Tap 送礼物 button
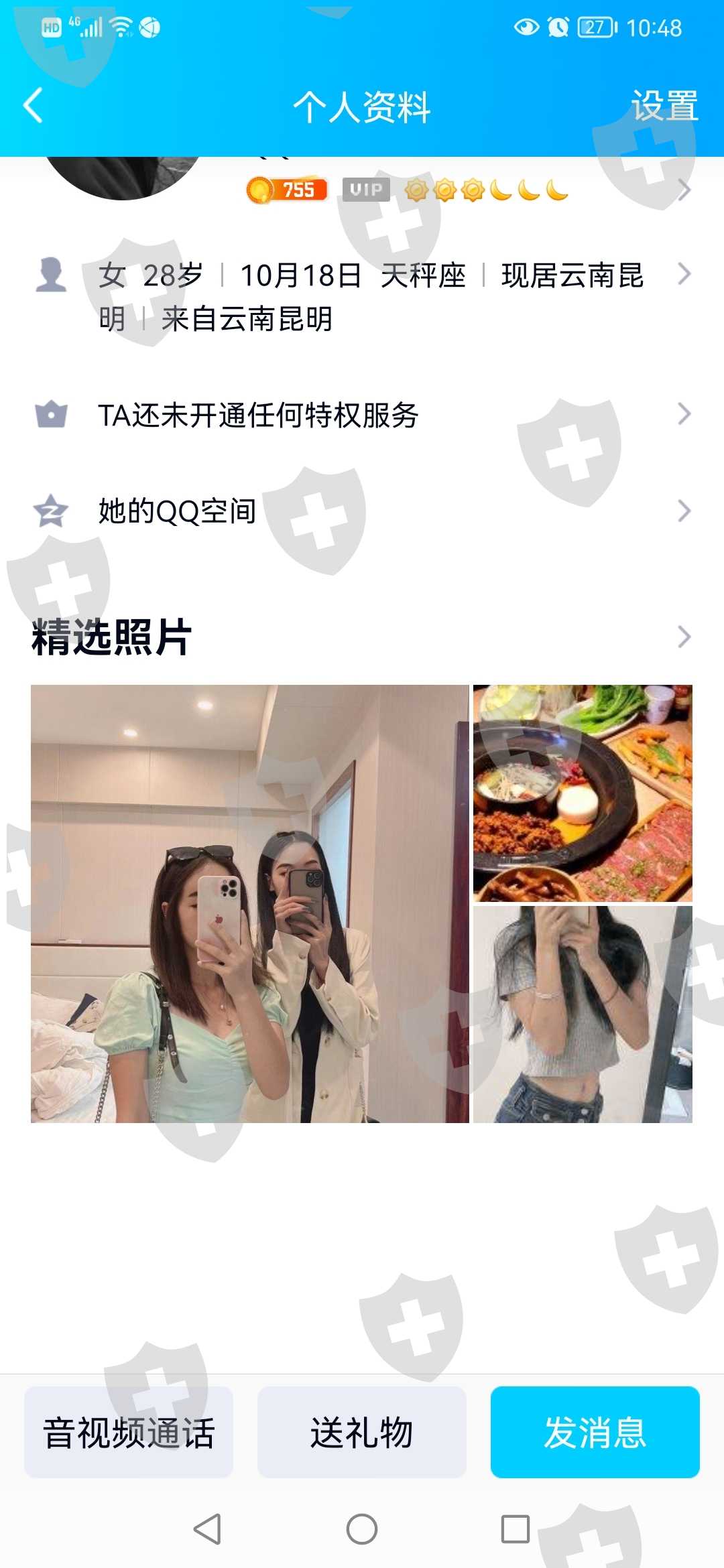The height and width of the screenshot is (1568, 724). [362, 1432]
